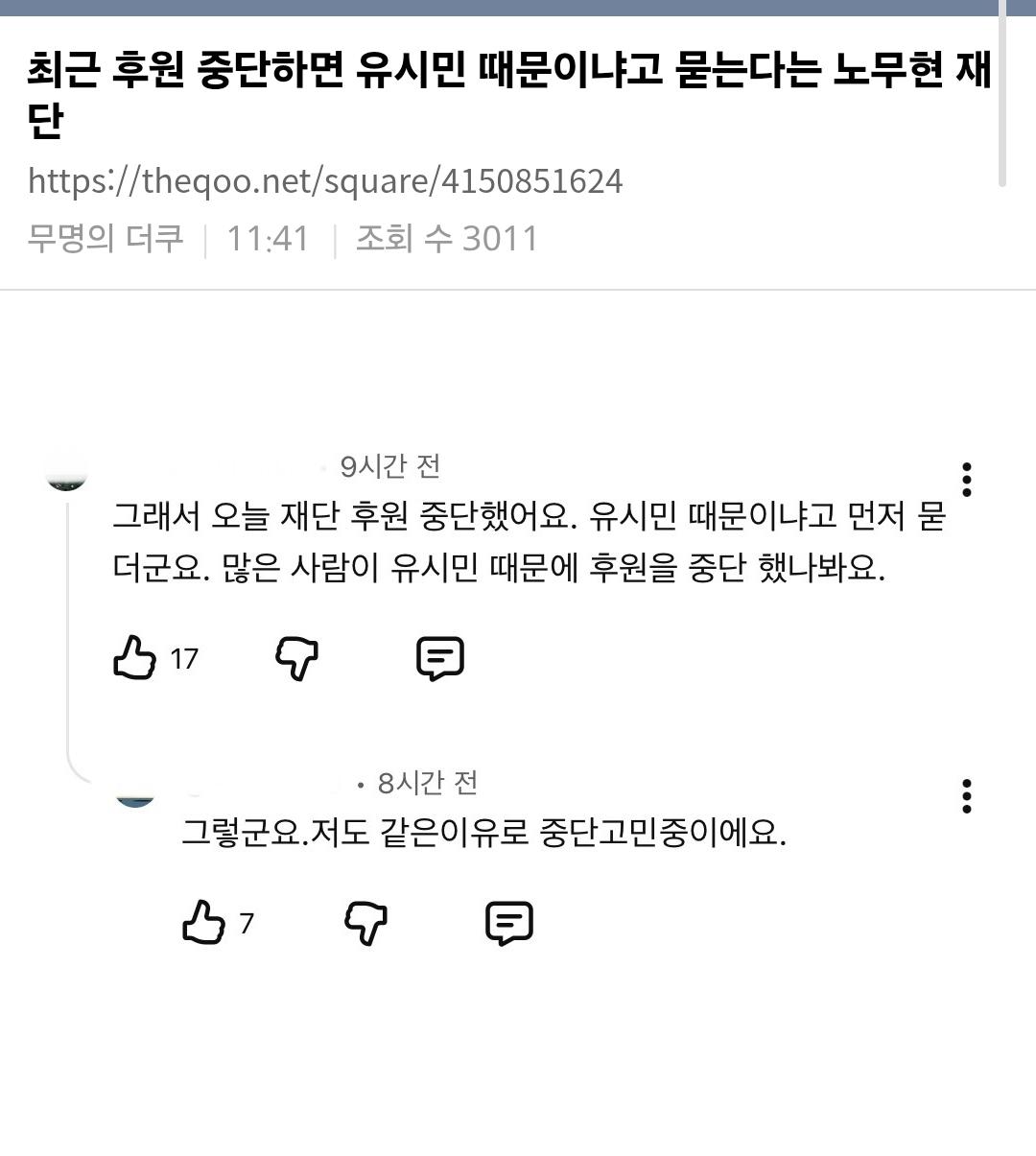Like the first comment with 17 likes
The width and height of the screenshot is (1036, 1156).
pos(137,658)
